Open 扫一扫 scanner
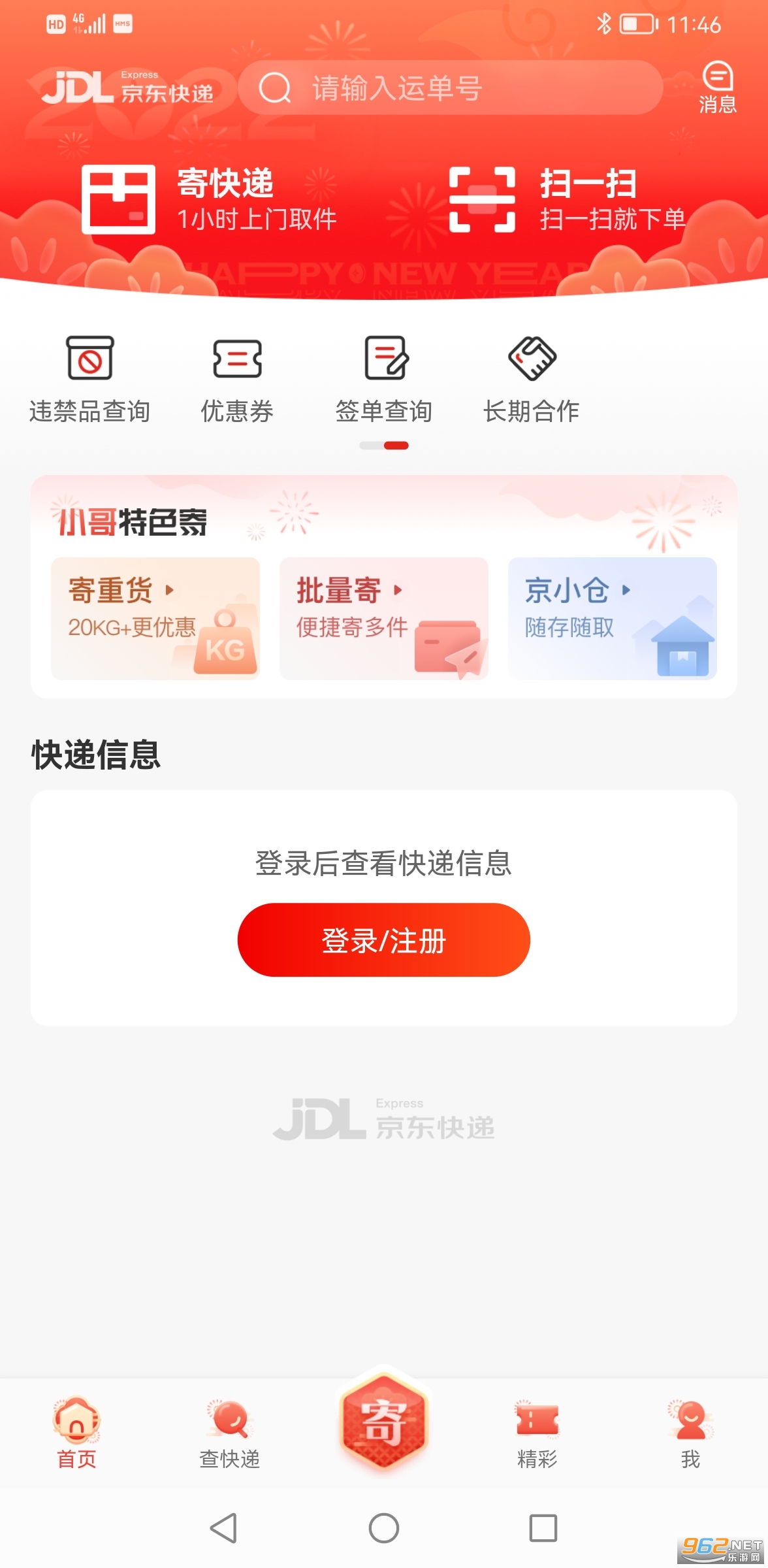 [567, 199]
